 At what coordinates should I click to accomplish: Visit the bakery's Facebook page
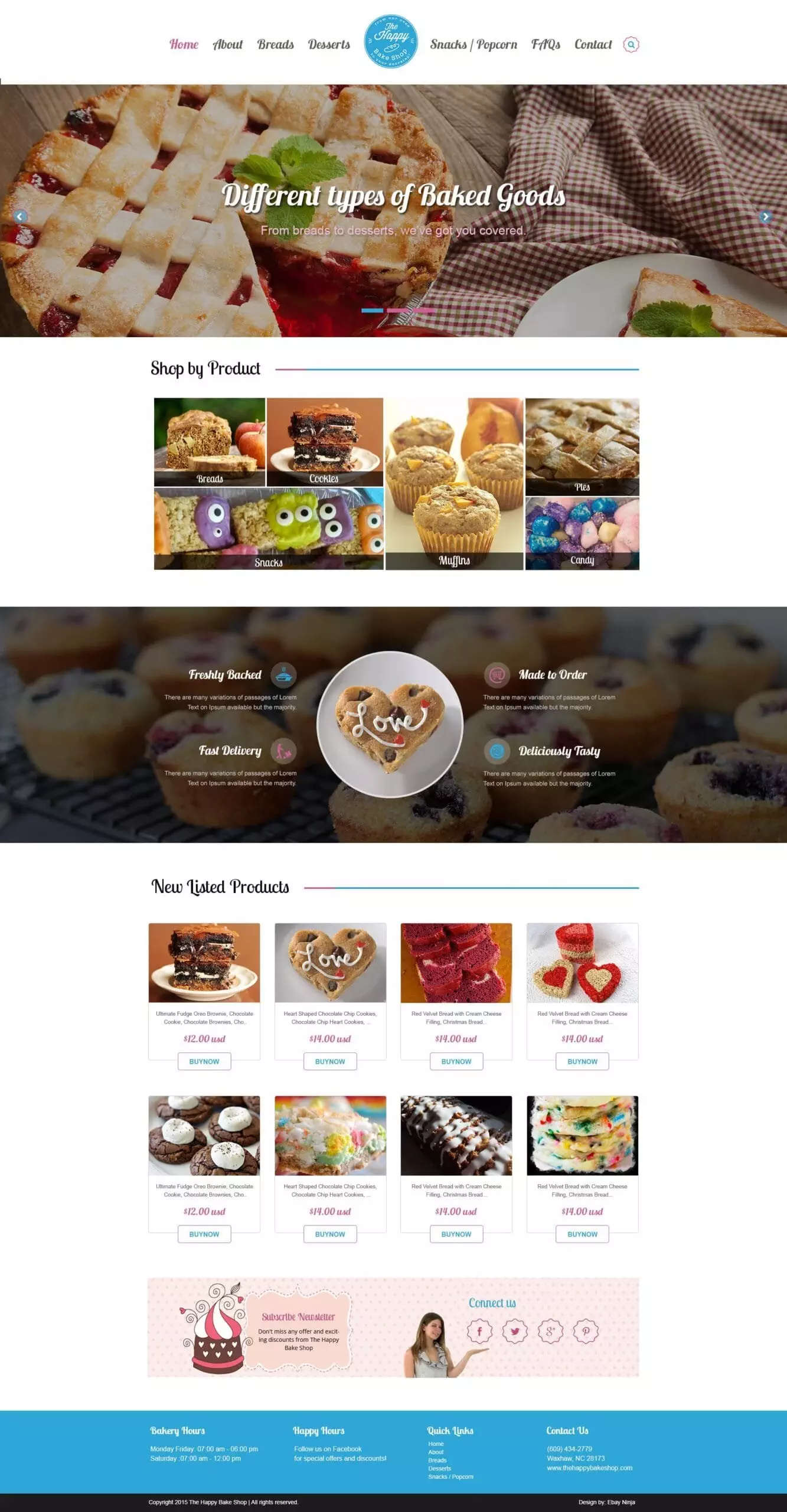479,1331
